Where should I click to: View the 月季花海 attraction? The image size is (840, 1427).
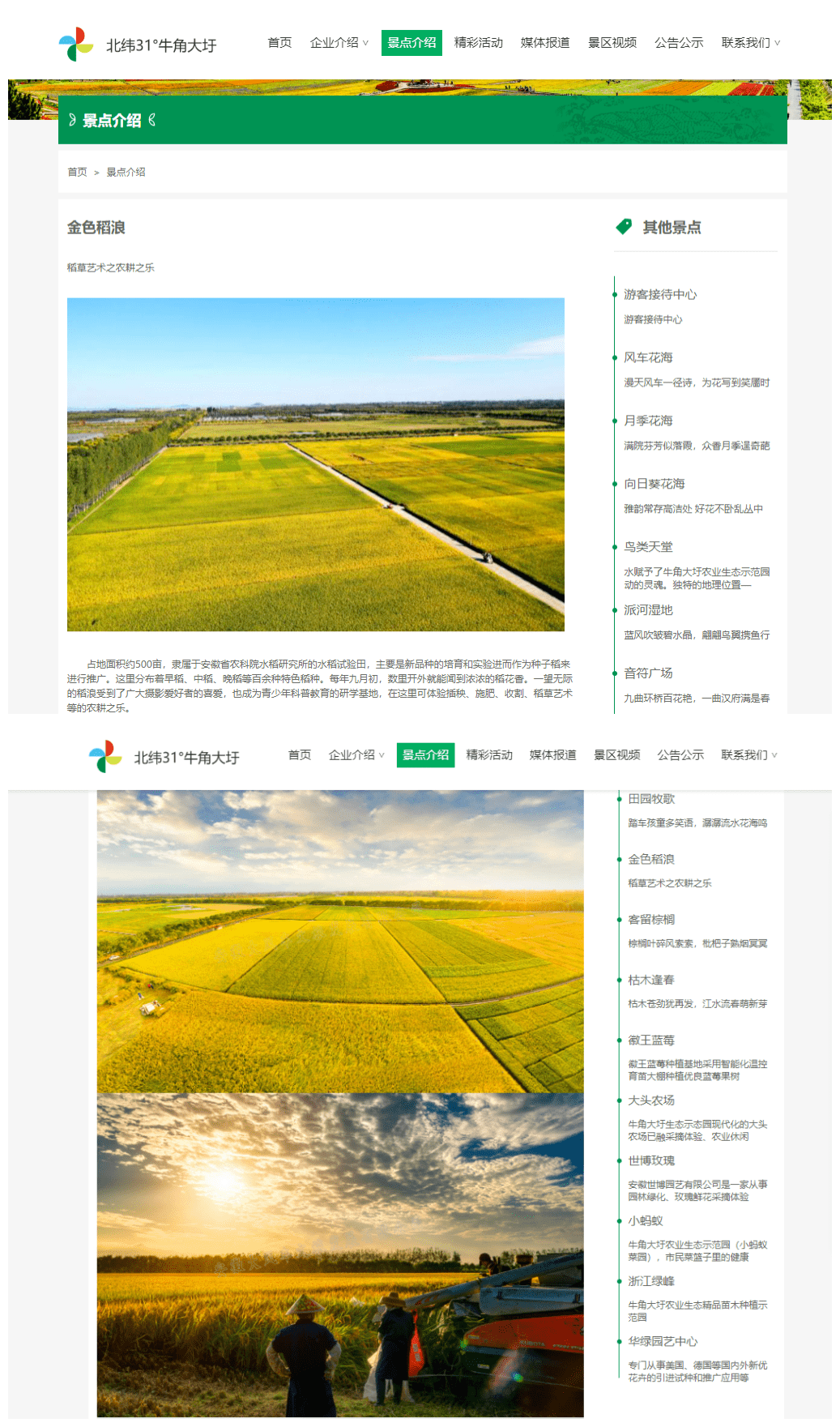click(x=648, y=421)
